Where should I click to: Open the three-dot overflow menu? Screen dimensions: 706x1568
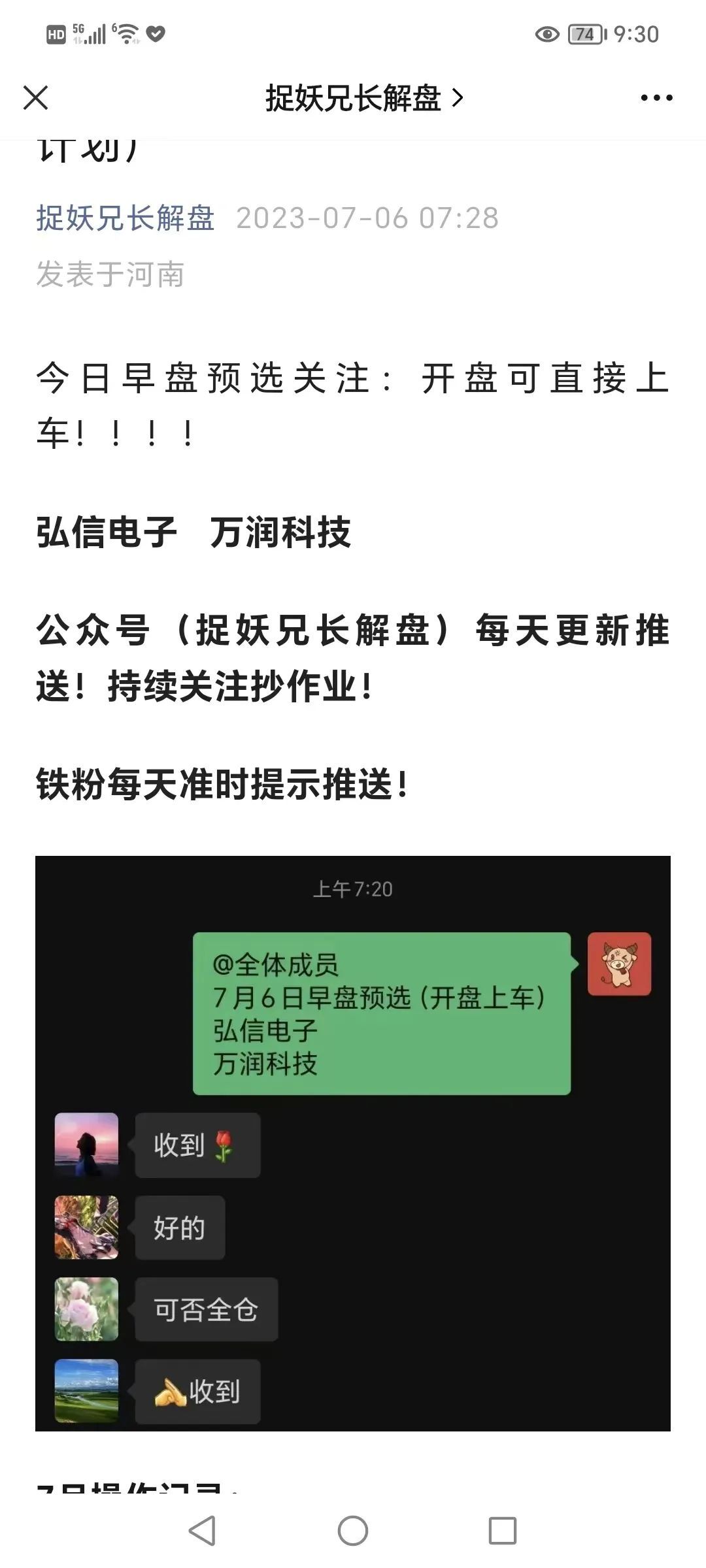pyautogui.click(x=656, y=98)
